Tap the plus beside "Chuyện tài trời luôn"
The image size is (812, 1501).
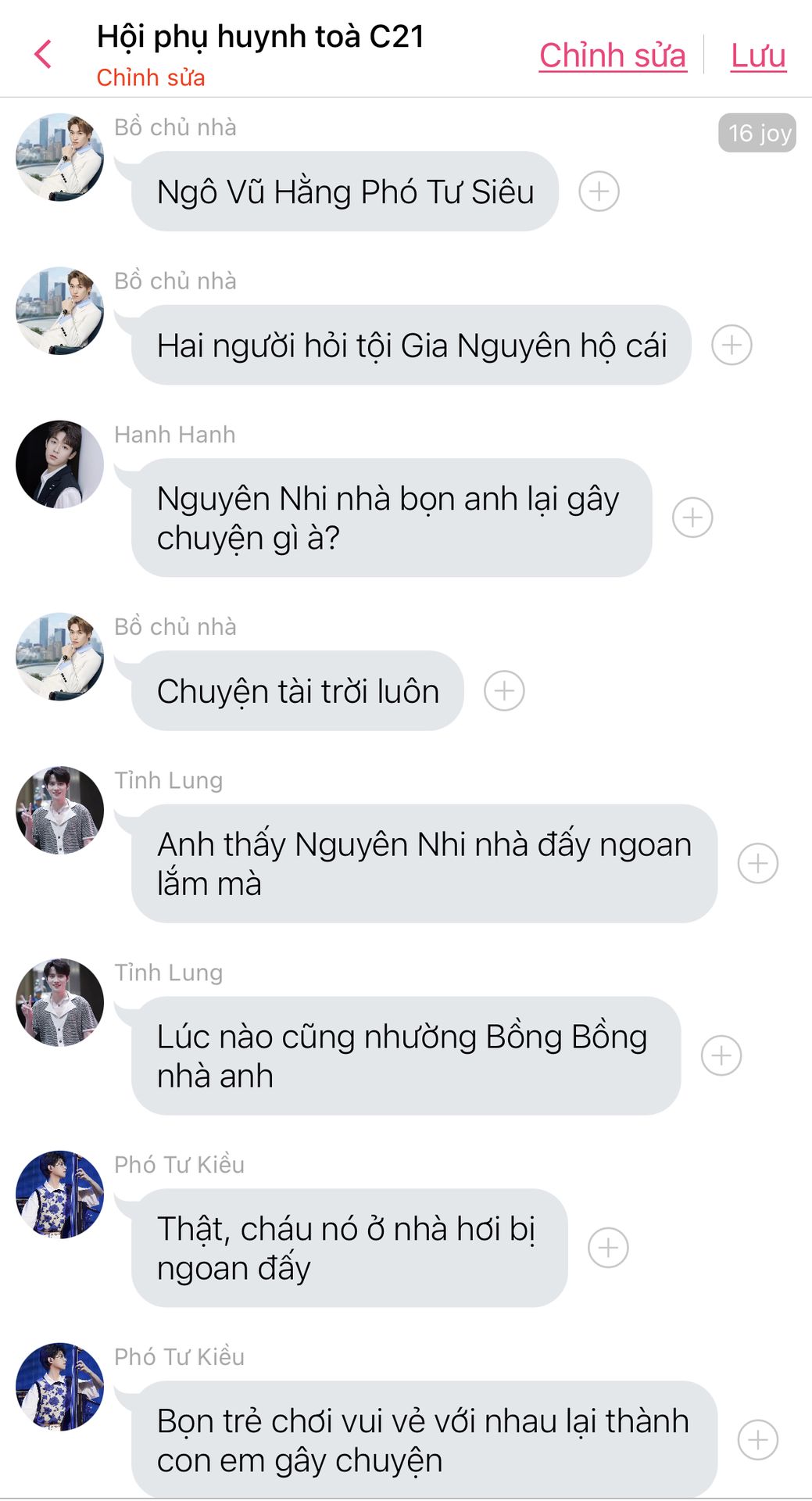504,691
